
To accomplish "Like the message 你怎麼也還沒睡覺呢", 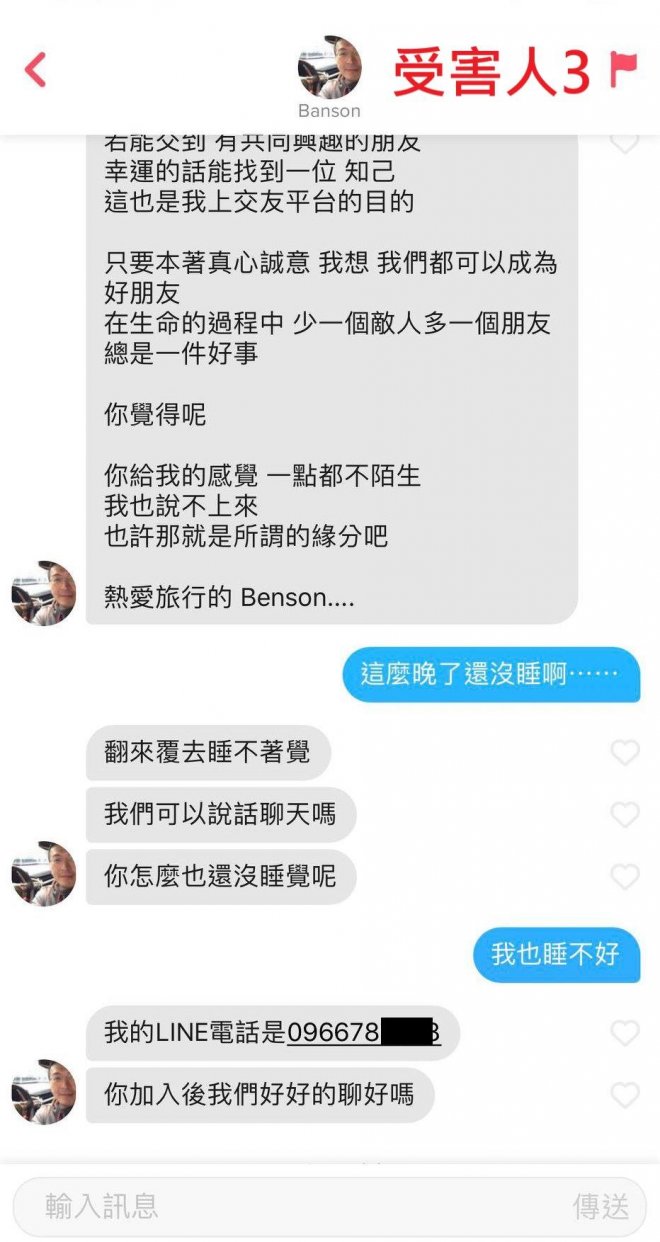I will coord(625,877).
